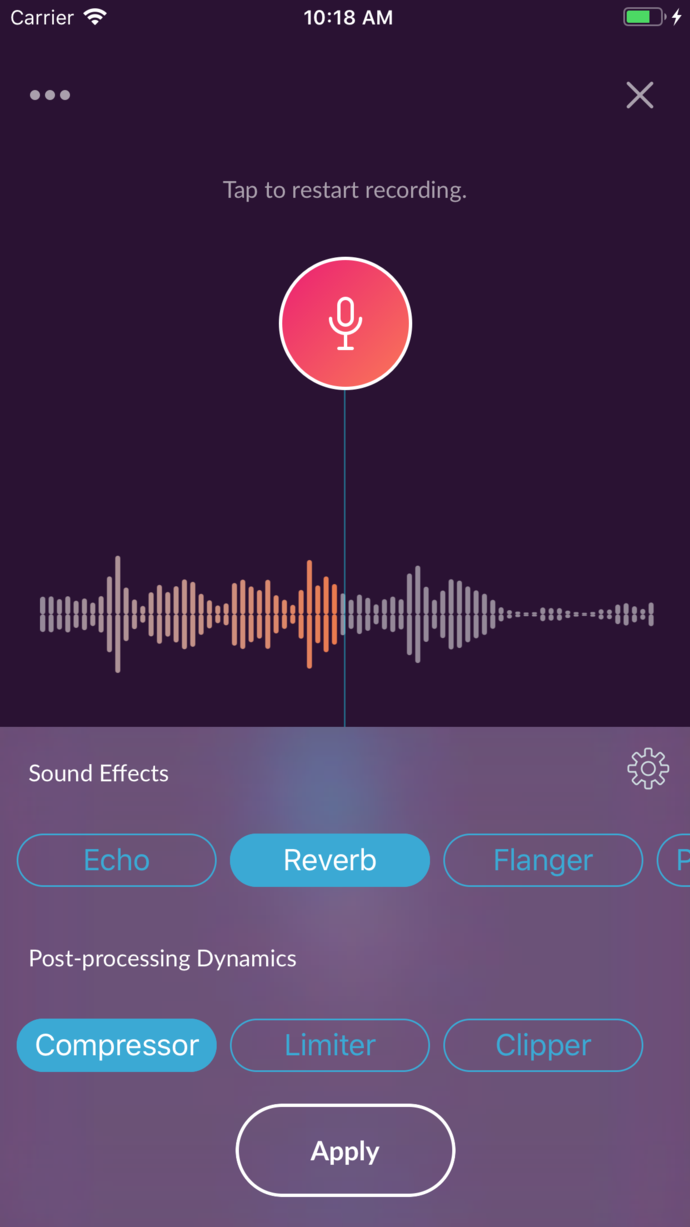The image size is (690, 1227).
Task: Enable the Limiter post-processing option
Action: pyautogui.click(x=330, y=1045)
